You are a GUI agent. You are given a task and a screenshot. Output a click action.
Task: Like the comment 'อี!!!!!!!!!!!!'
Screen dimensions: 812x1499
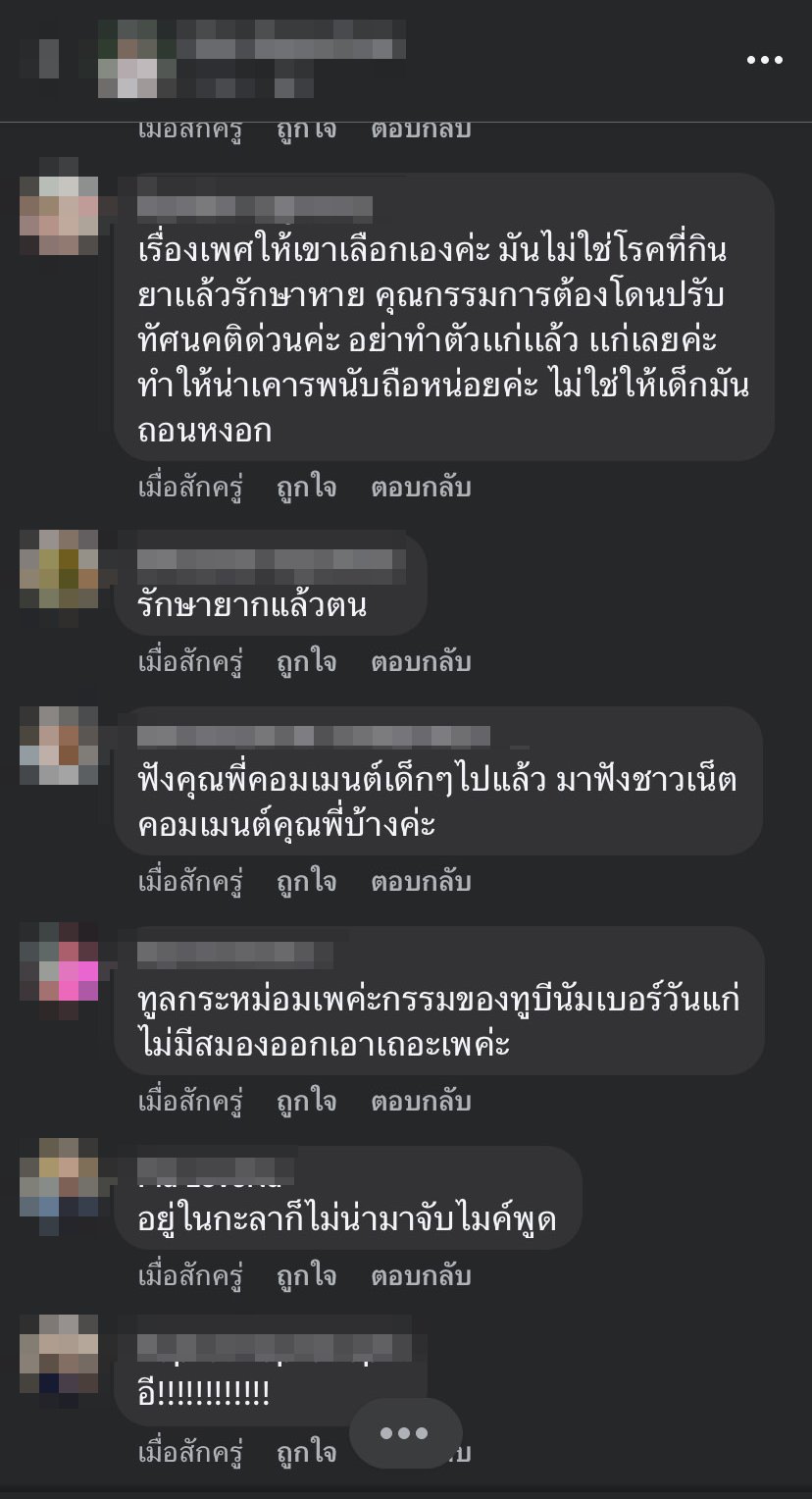pyautogui.click(x=306, y=1451)
